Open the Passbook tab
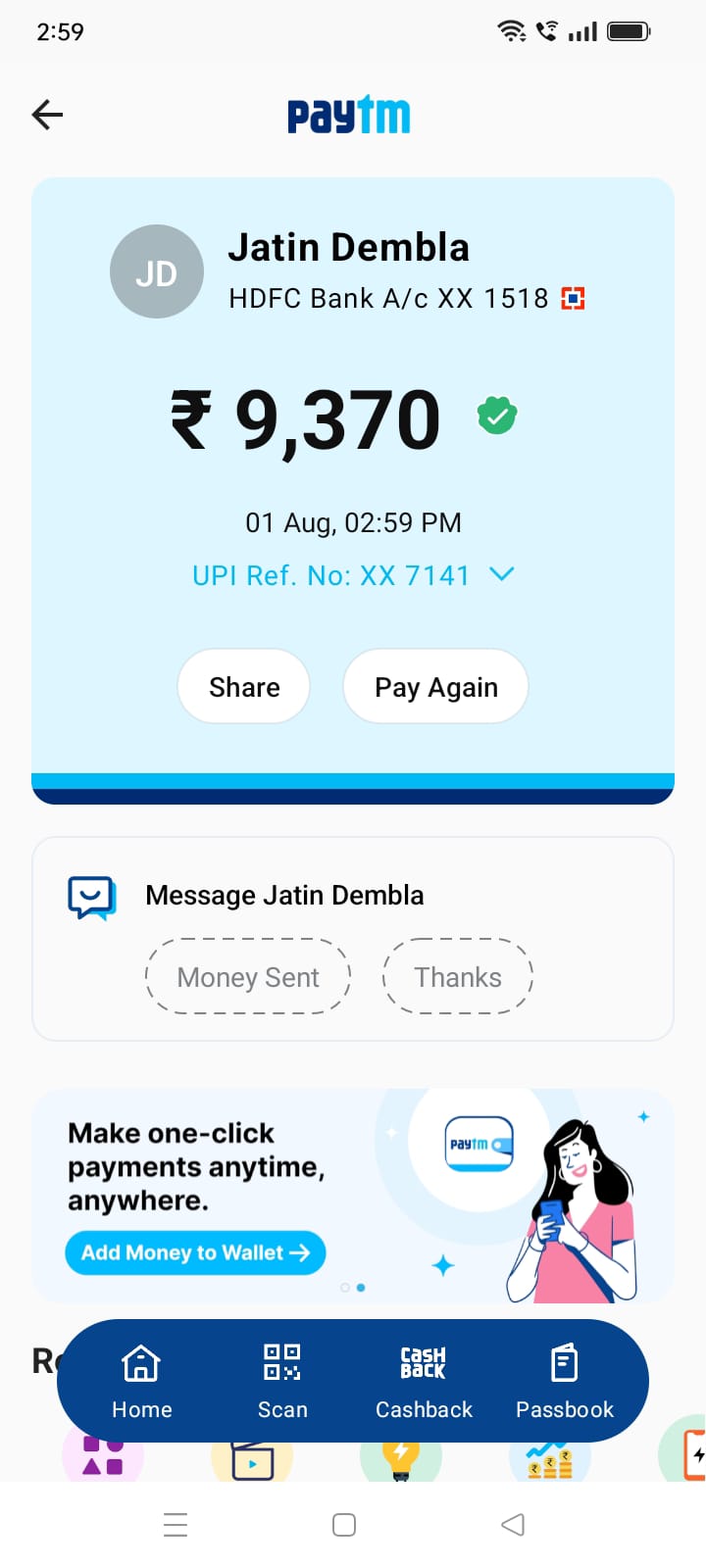The height and width of the screenshot is (1568, 706). click(565, 1381)
